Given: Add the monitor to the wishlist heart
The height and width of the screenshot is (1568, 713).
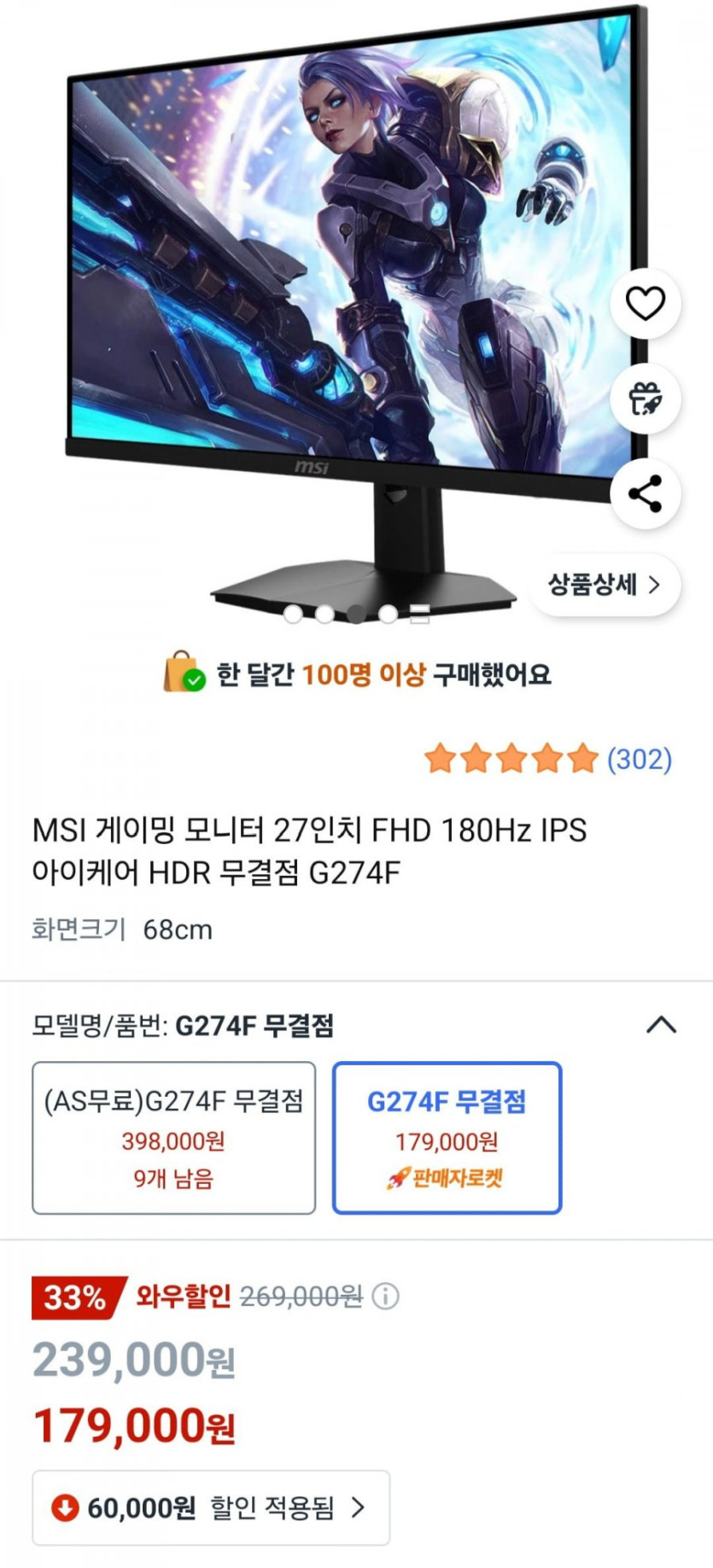Looking at the screenshot, I should [645, 304].
